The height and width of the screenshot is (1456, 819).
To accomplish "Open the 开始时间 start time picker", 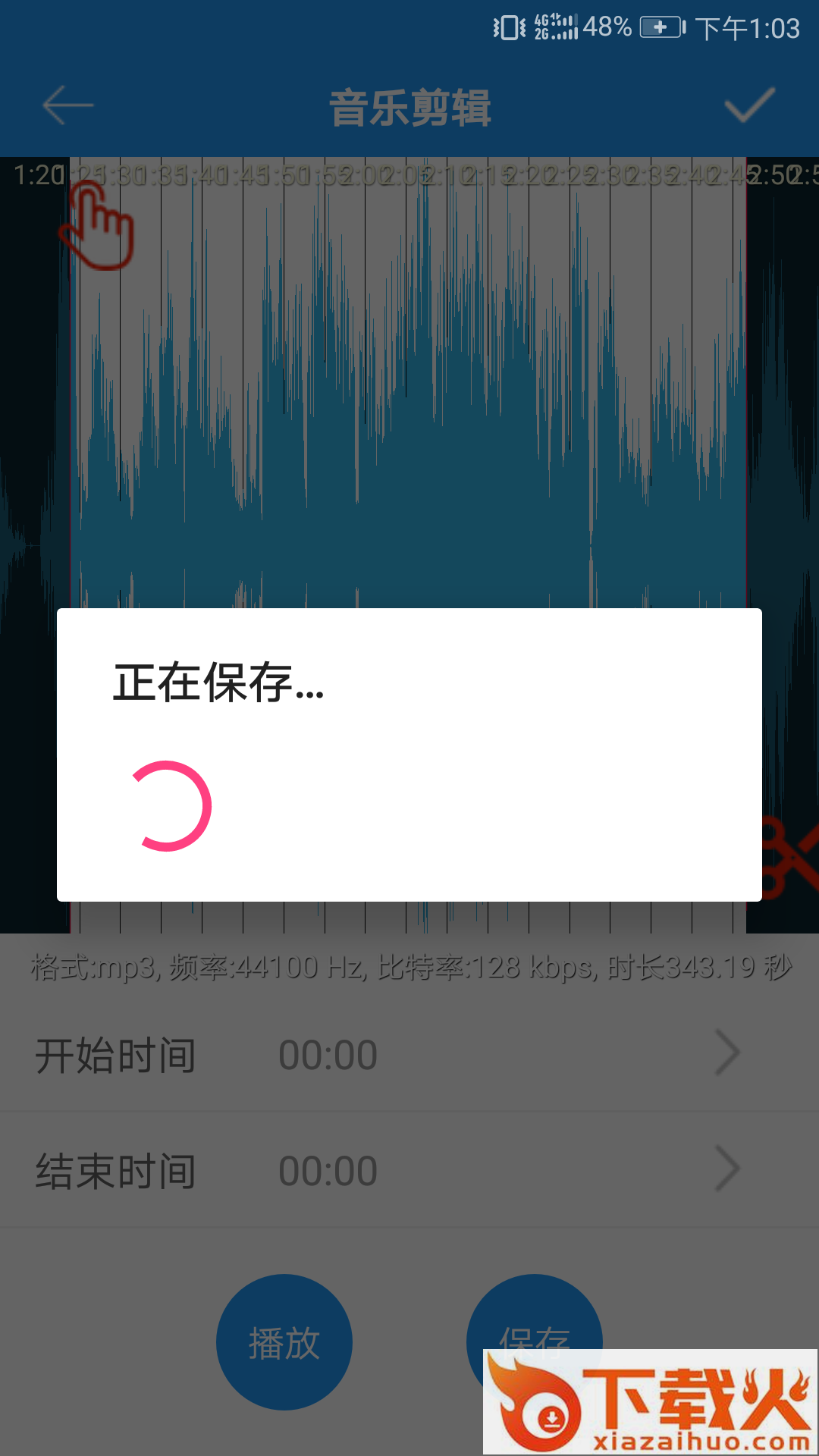I will tap(409, 1054).
